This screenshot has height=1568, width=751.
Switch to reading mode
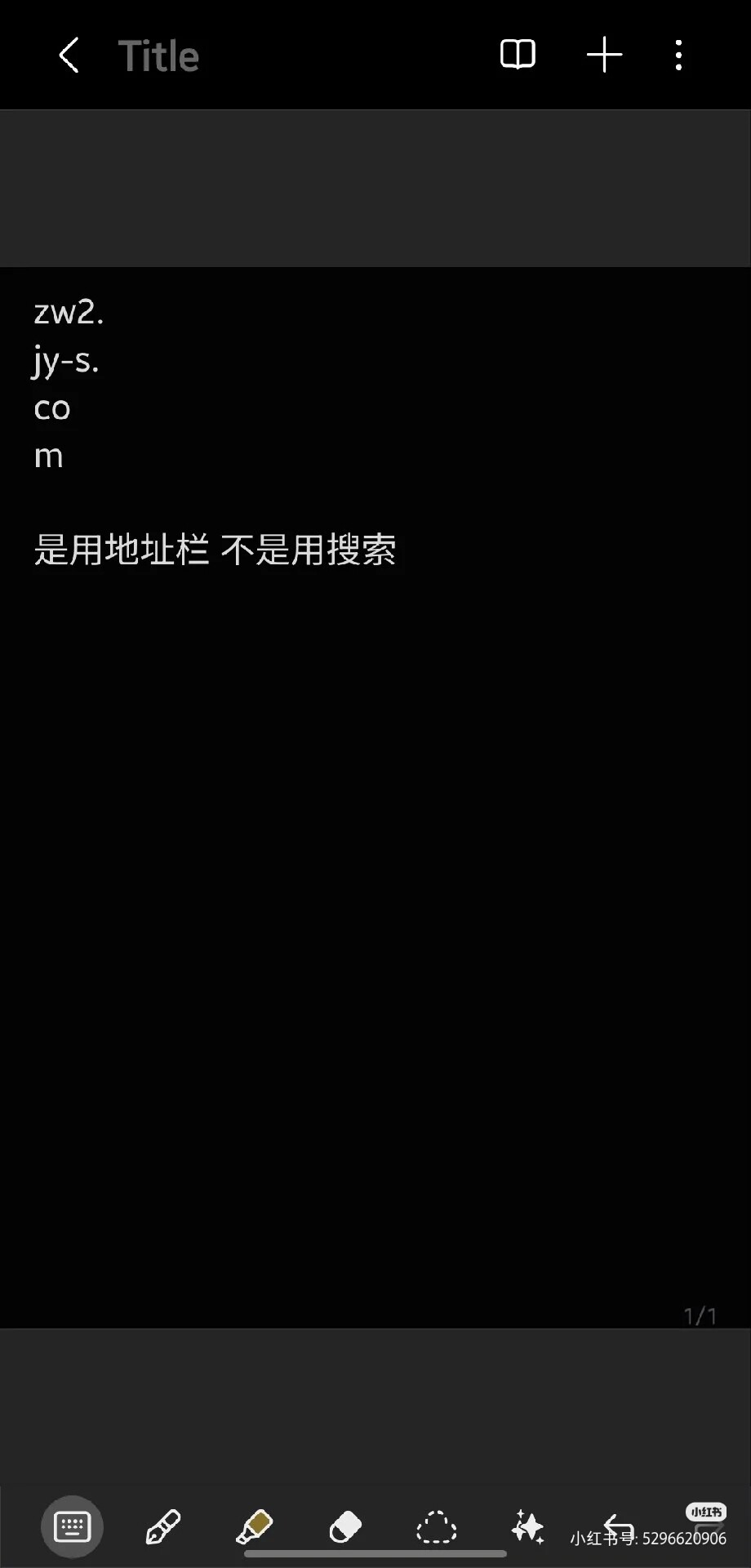[x=518, y=56]
